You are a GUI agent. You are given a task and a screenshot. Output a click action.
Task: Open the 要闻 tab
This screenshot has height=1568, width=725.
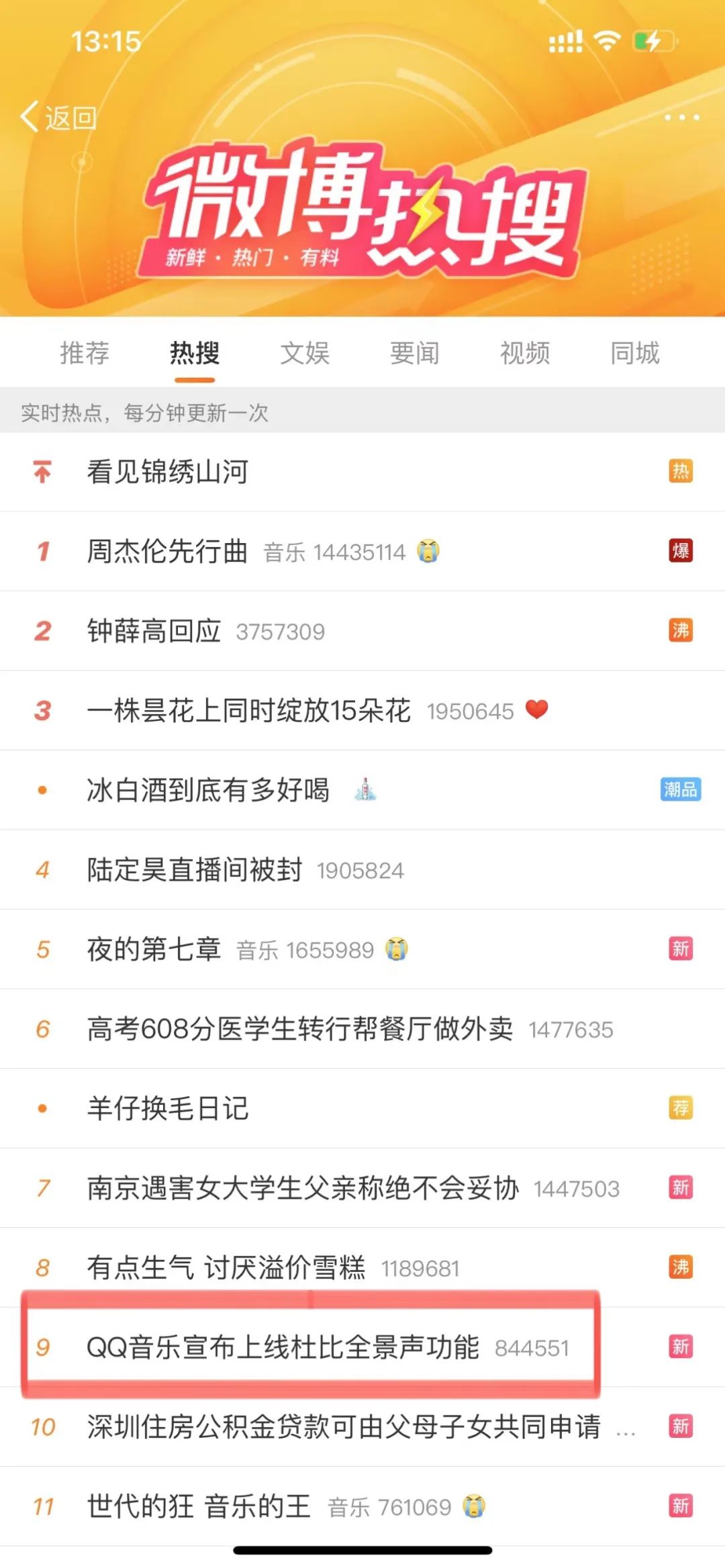tap(415, 353)
